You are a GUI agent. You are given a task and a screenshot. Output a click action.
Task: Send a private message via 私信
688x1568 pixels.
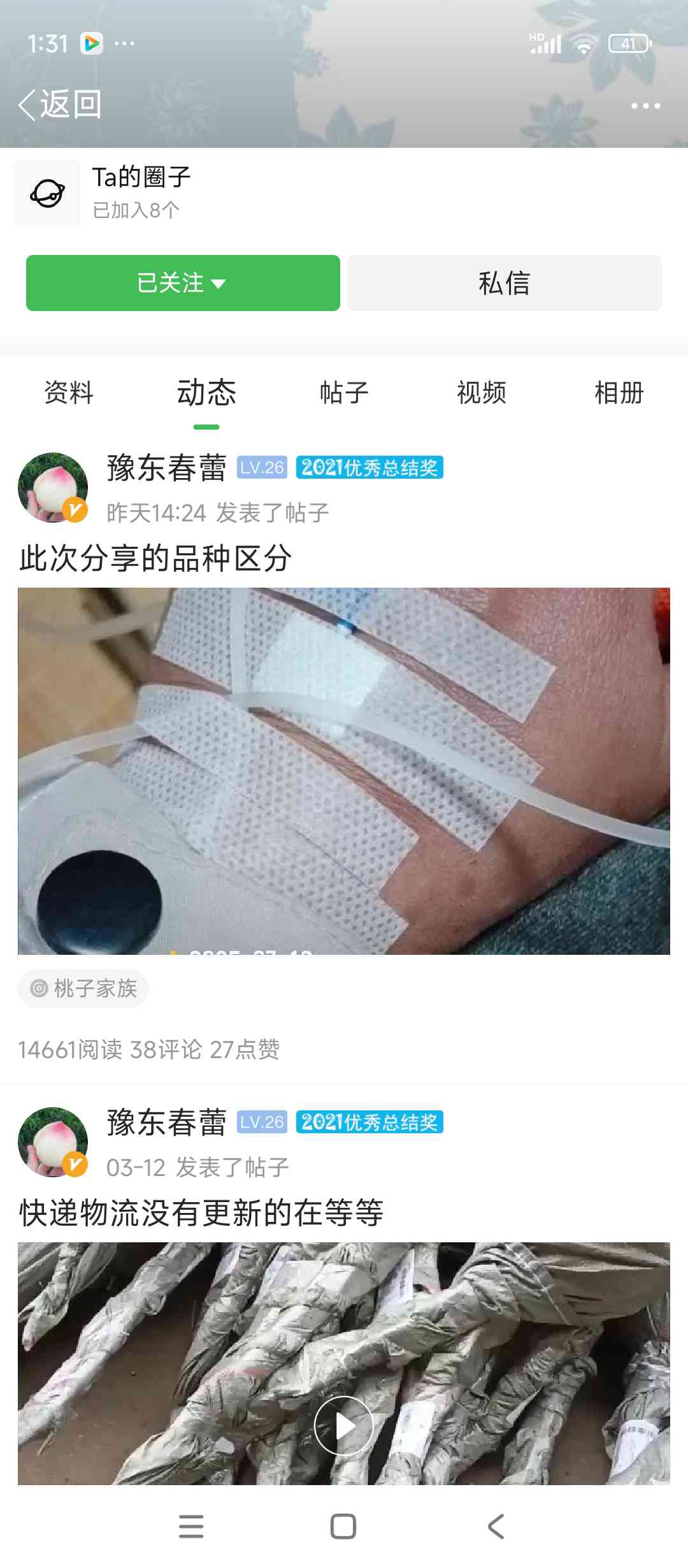point(505,283)
